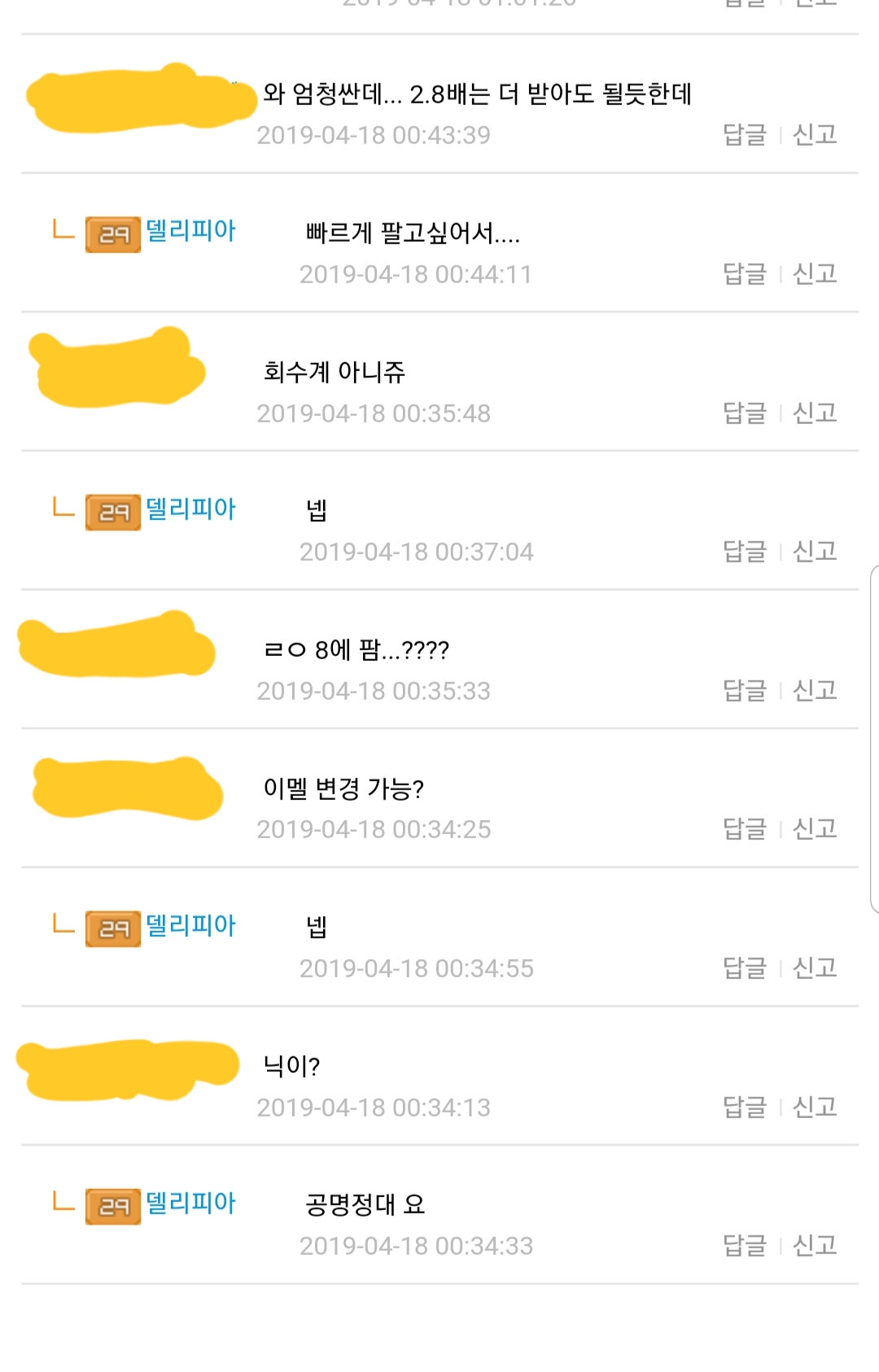Reply to the '이멜 변경 가능?' comment
The image size is (879, 1372).
[x=745, y=828]
